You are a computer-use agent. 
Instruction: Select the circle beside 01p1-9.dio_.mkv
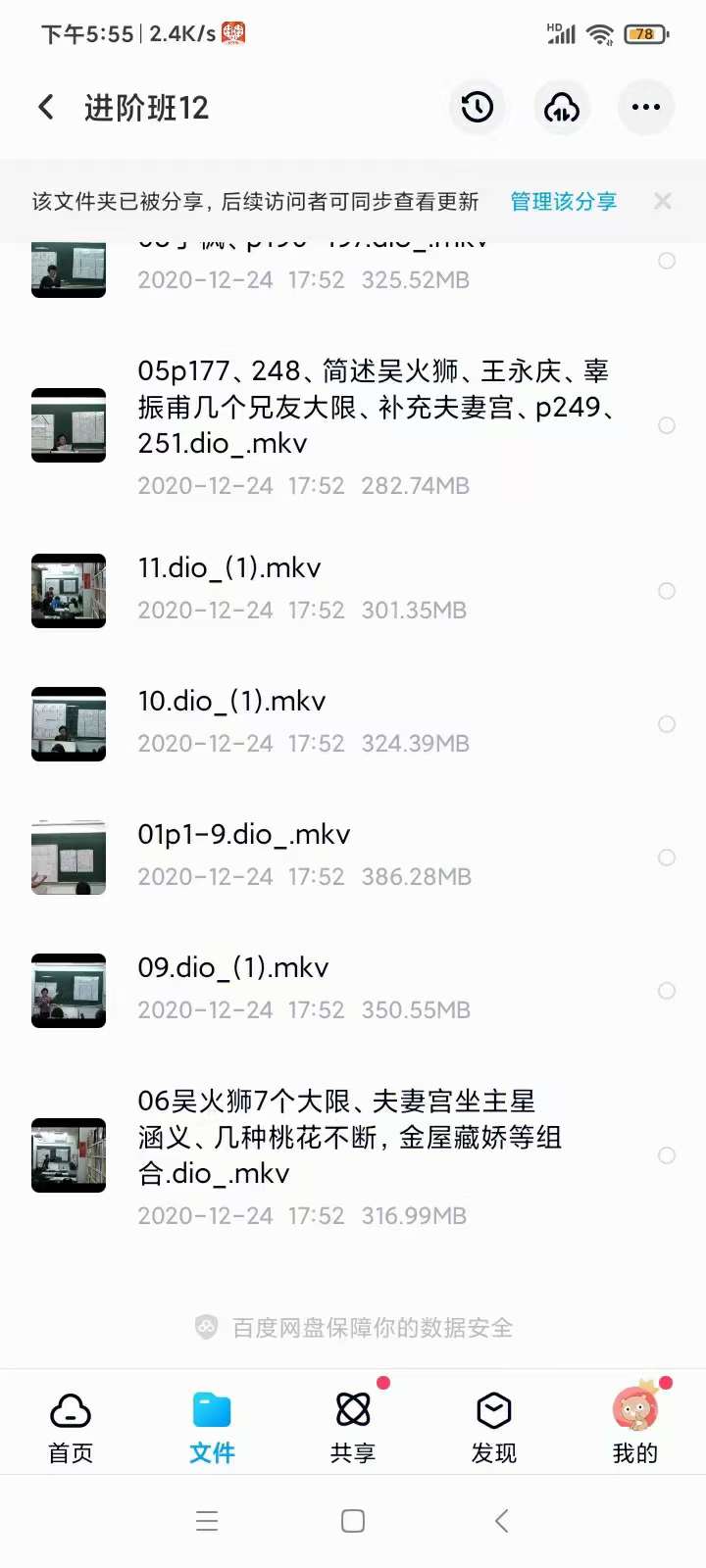pyautogui.click(x=667, y=855)
